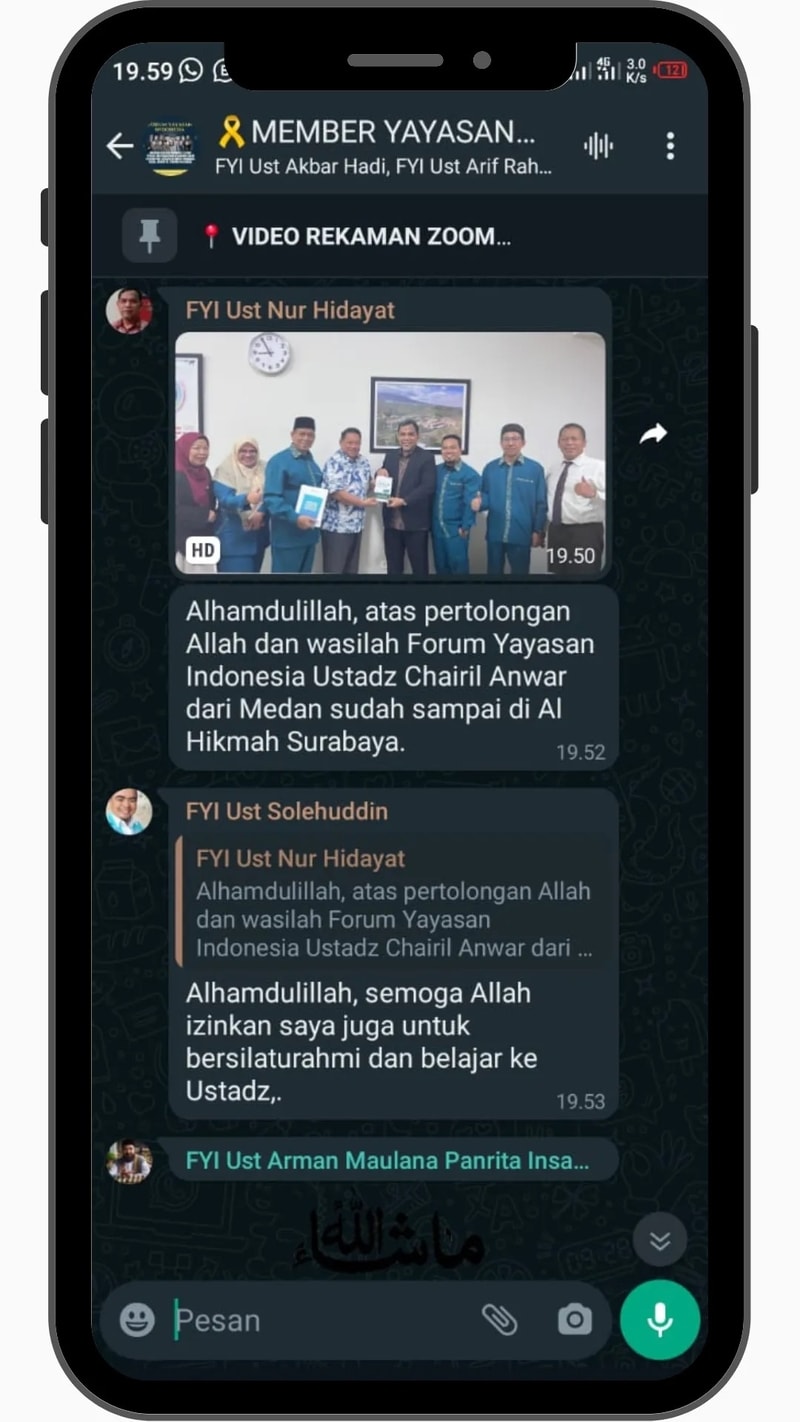Open the camera from the message bar
This screenshot has width=800, height=1422.
pyautogui.click(x=574, y=1320)
